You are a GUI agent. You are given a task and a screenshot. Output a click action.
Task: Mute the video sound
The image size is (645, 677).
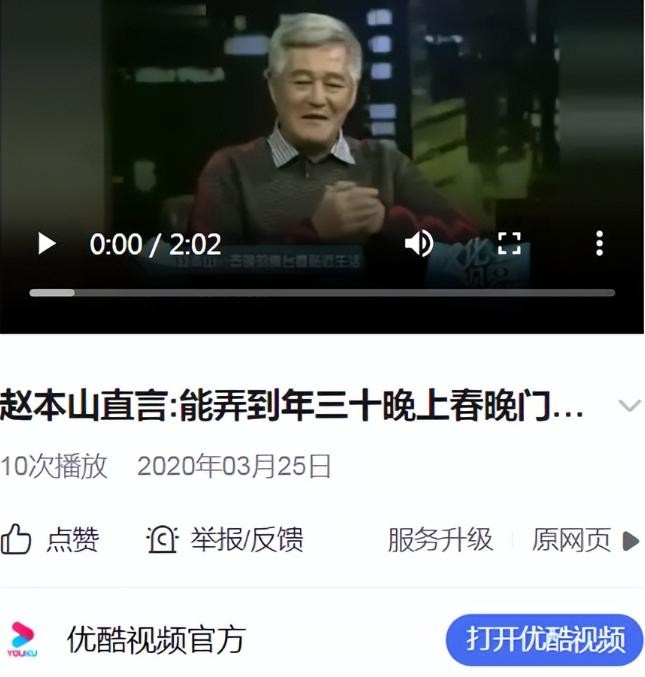418,243
